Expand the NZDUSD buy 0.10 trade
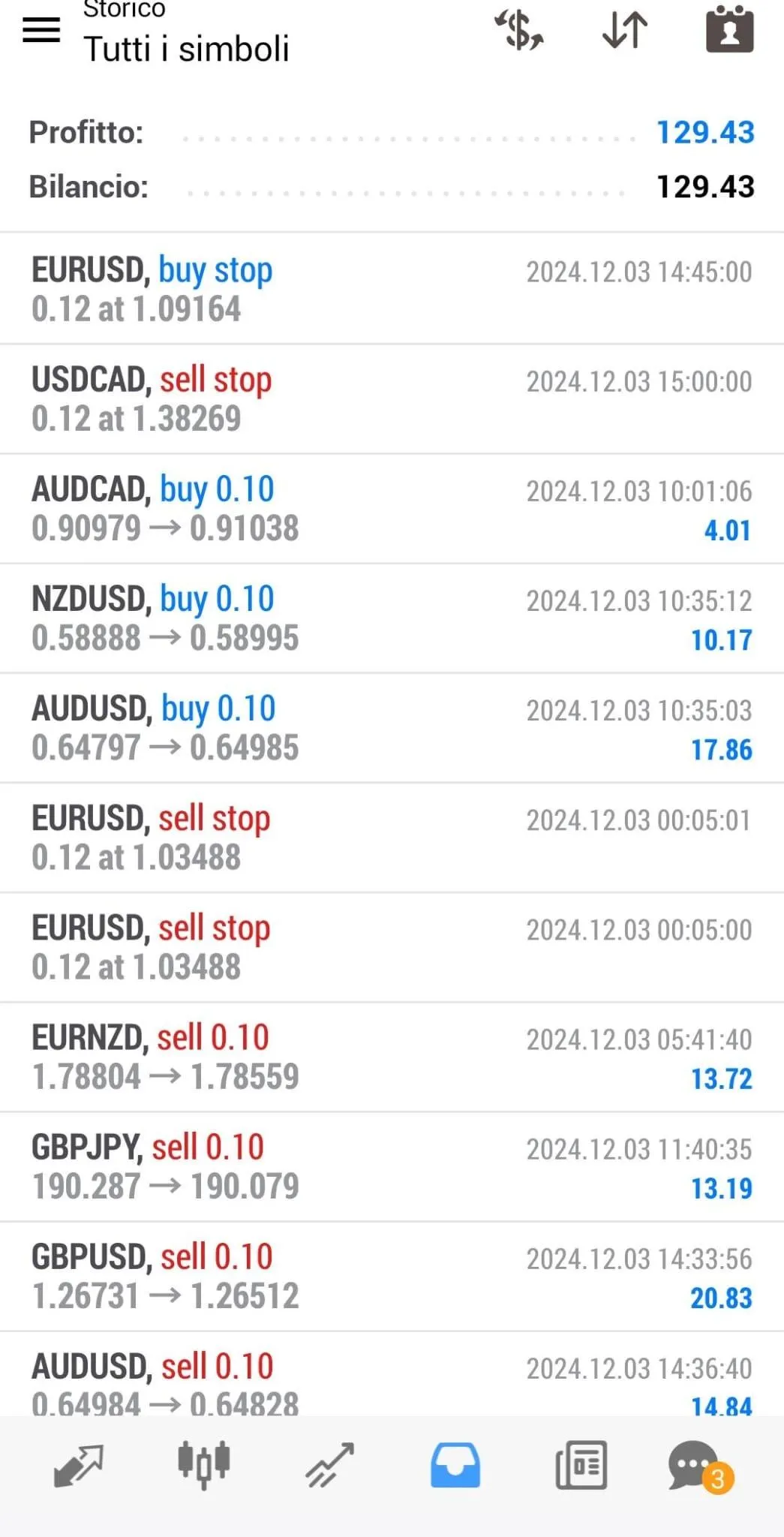 click(x=392, y=618)
